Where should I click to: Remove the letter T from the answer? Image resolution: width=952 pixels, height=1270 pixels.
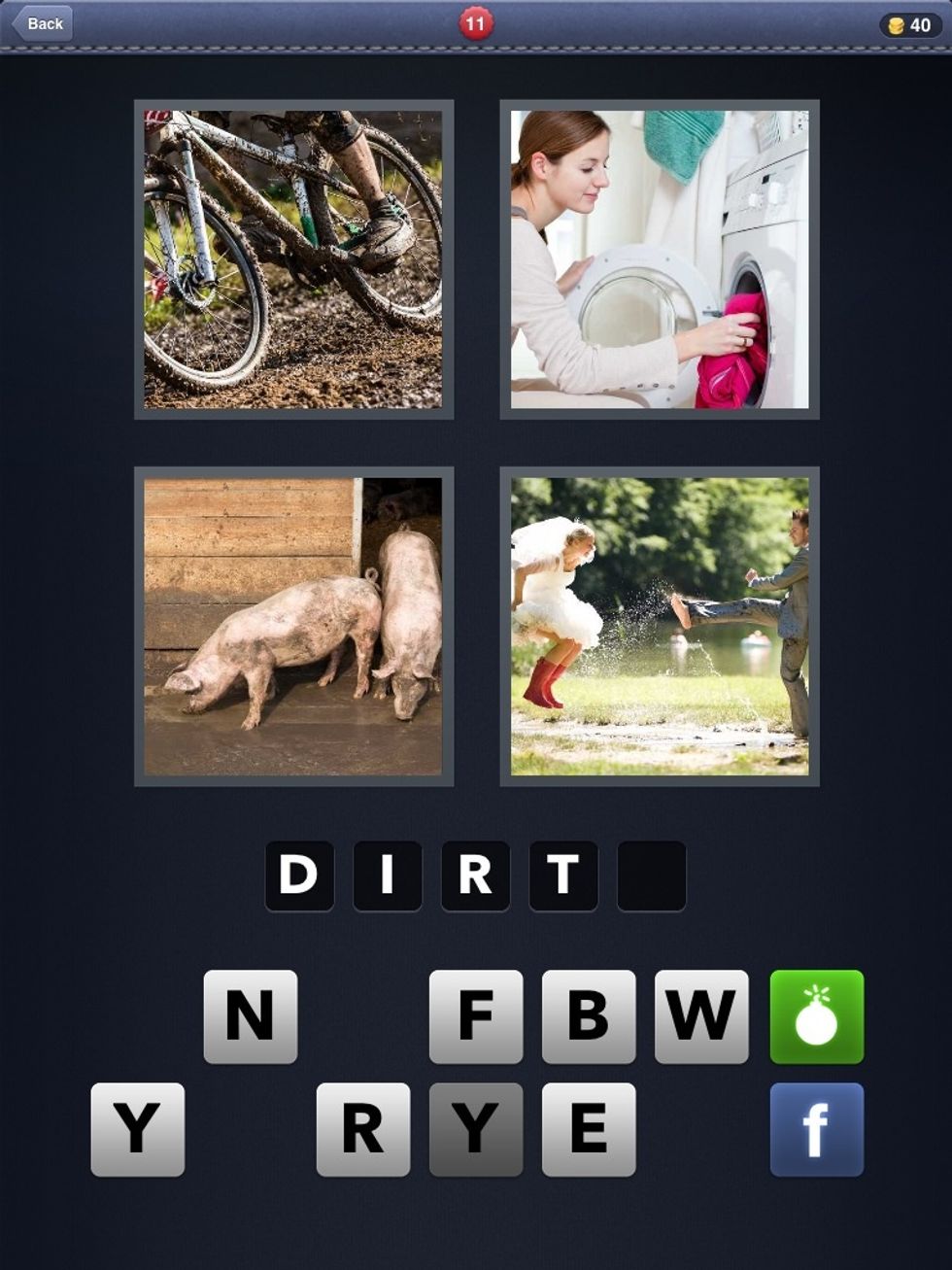click(x=563, y=875)
